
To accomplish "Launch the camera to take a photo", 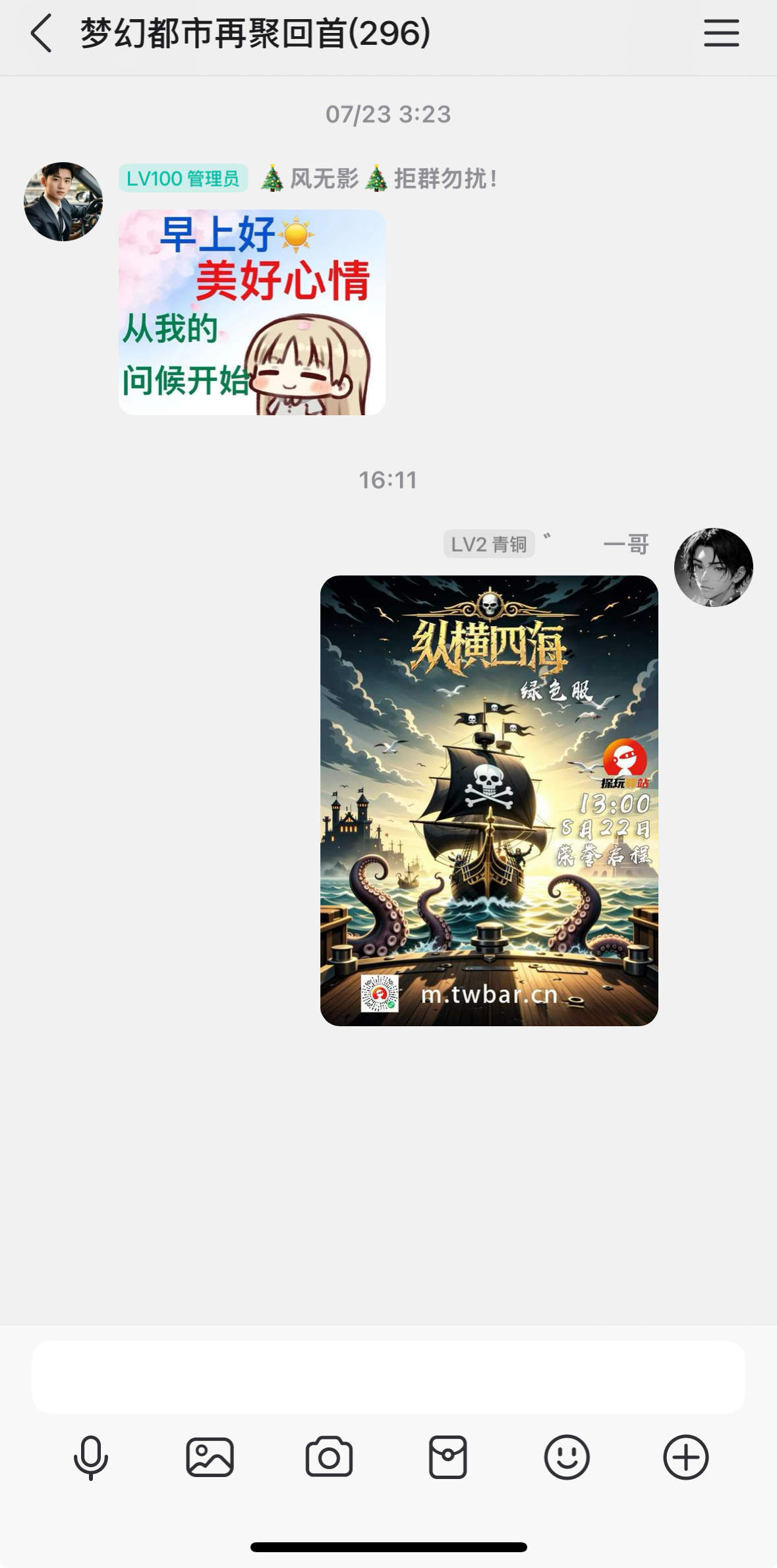I will pos(329,1457).
